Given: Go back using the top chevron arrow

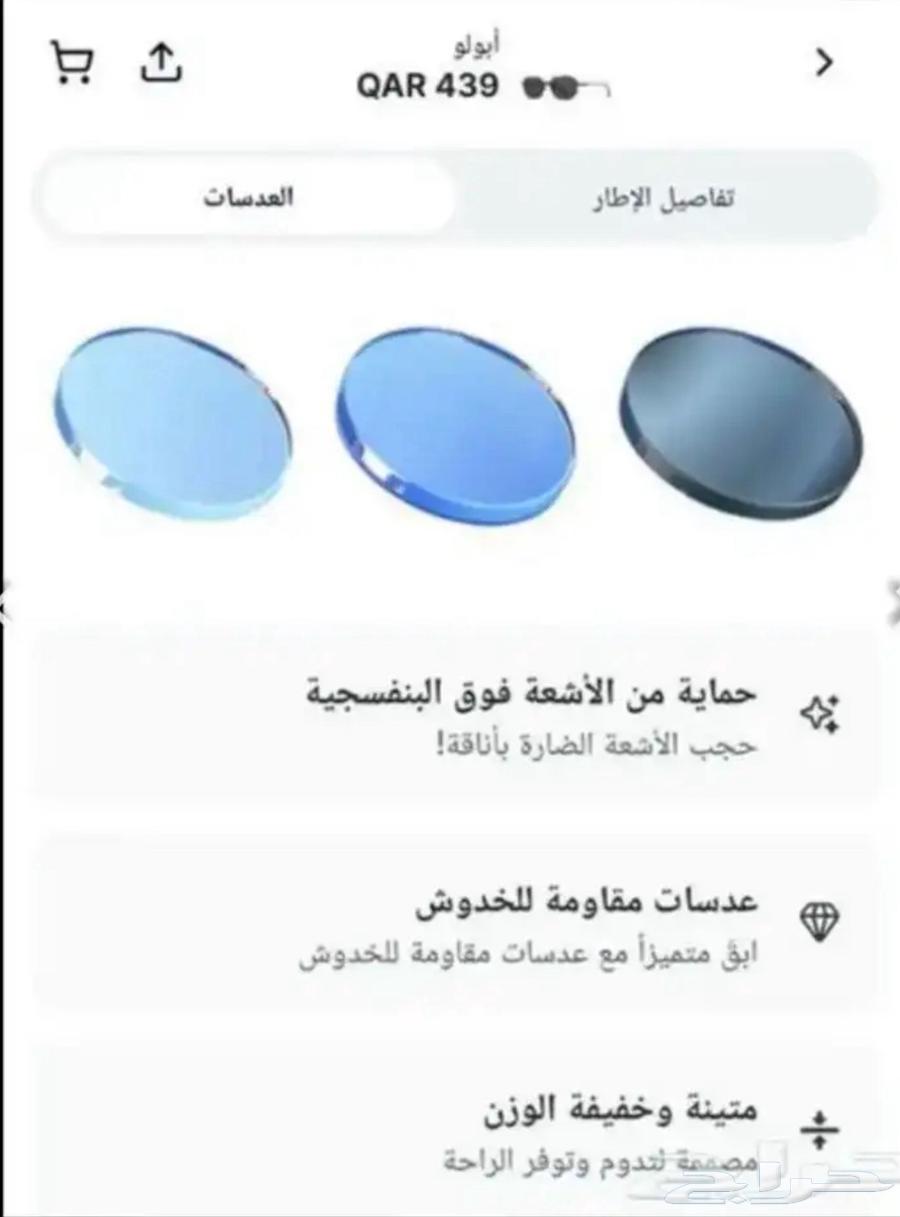Looking at the screenshot, I should 824,63.
